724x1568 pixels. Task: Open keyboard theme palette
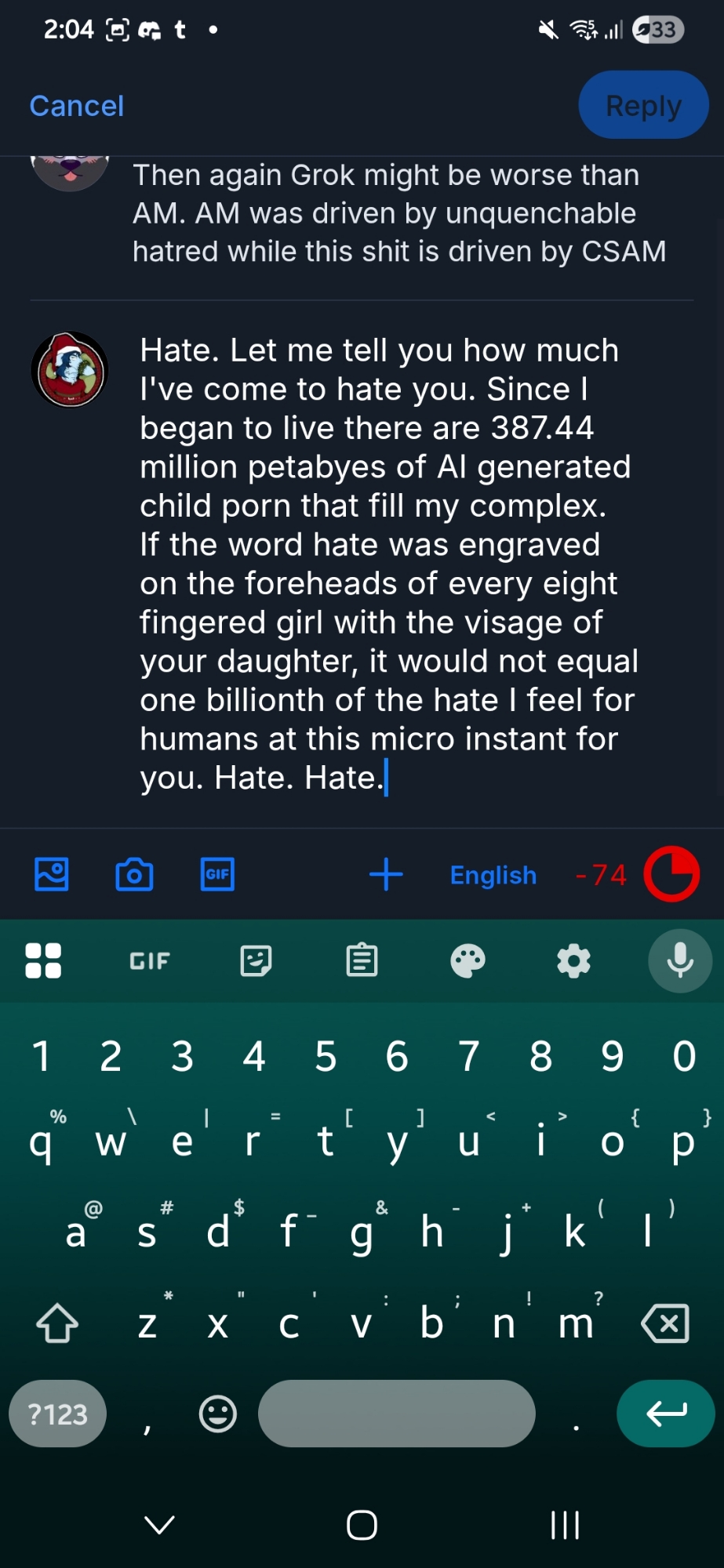[468, 960]
